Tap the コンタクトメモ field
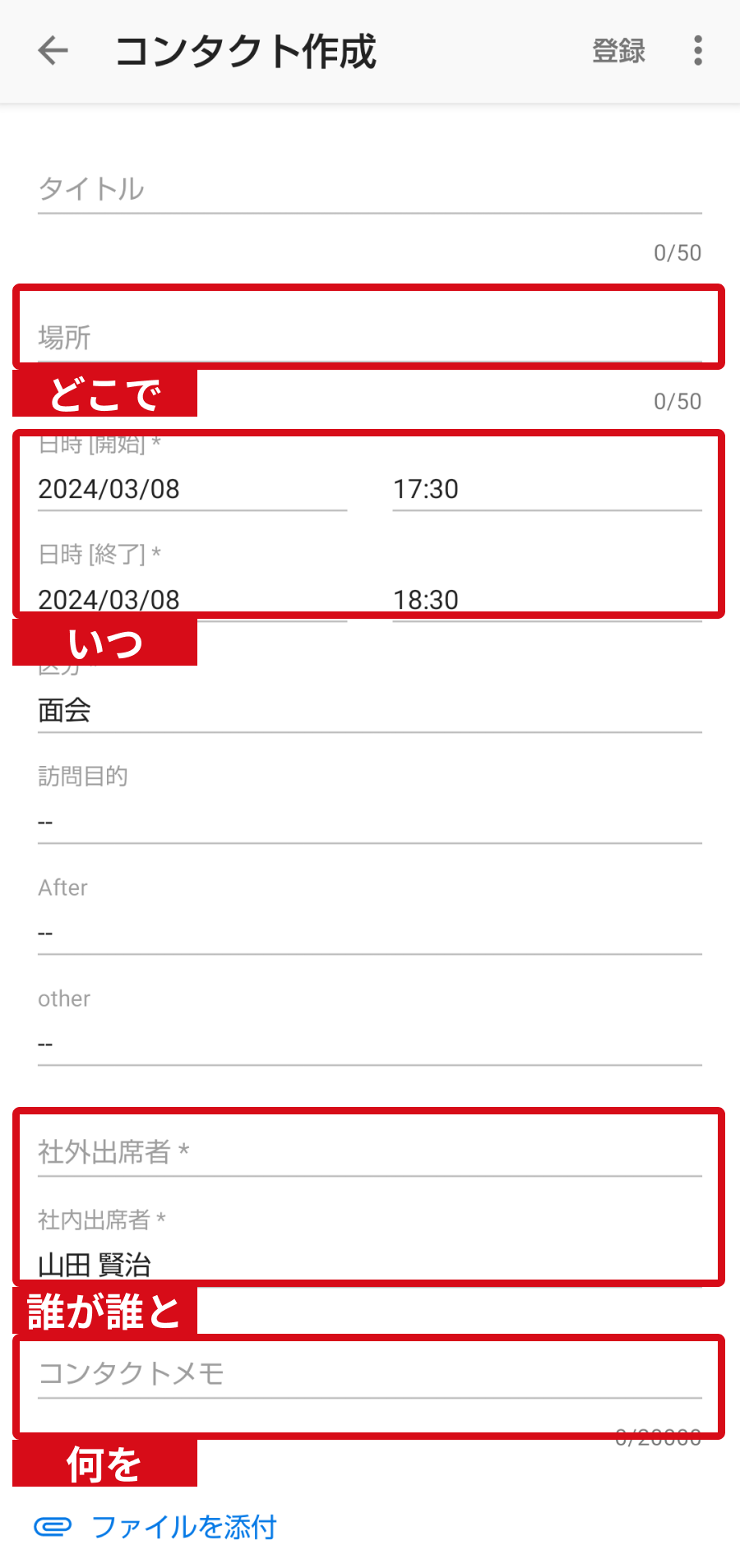The width and height of the screenshot is (740, 1568). coord(370,1373)
